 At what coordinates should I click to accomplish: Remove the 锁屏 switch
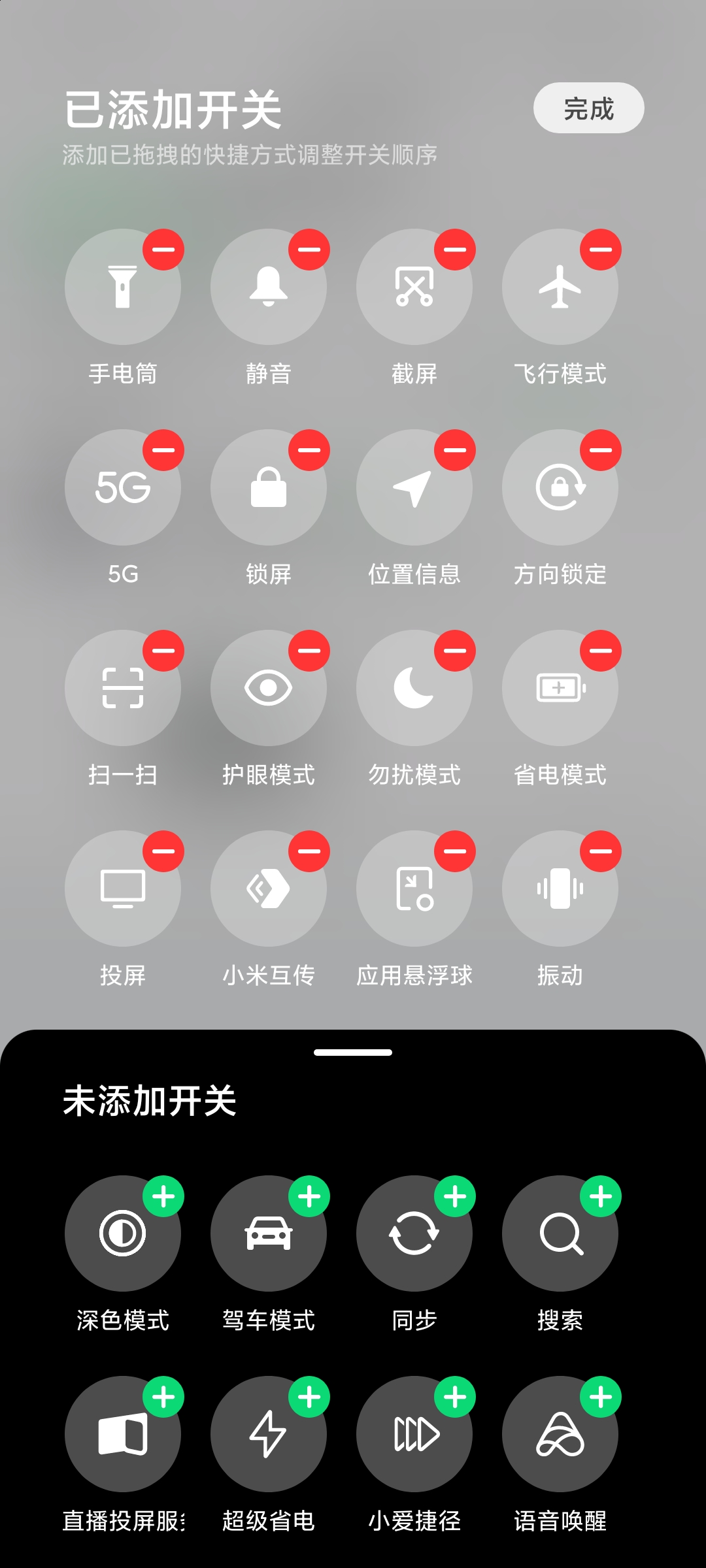click(309, 450)
